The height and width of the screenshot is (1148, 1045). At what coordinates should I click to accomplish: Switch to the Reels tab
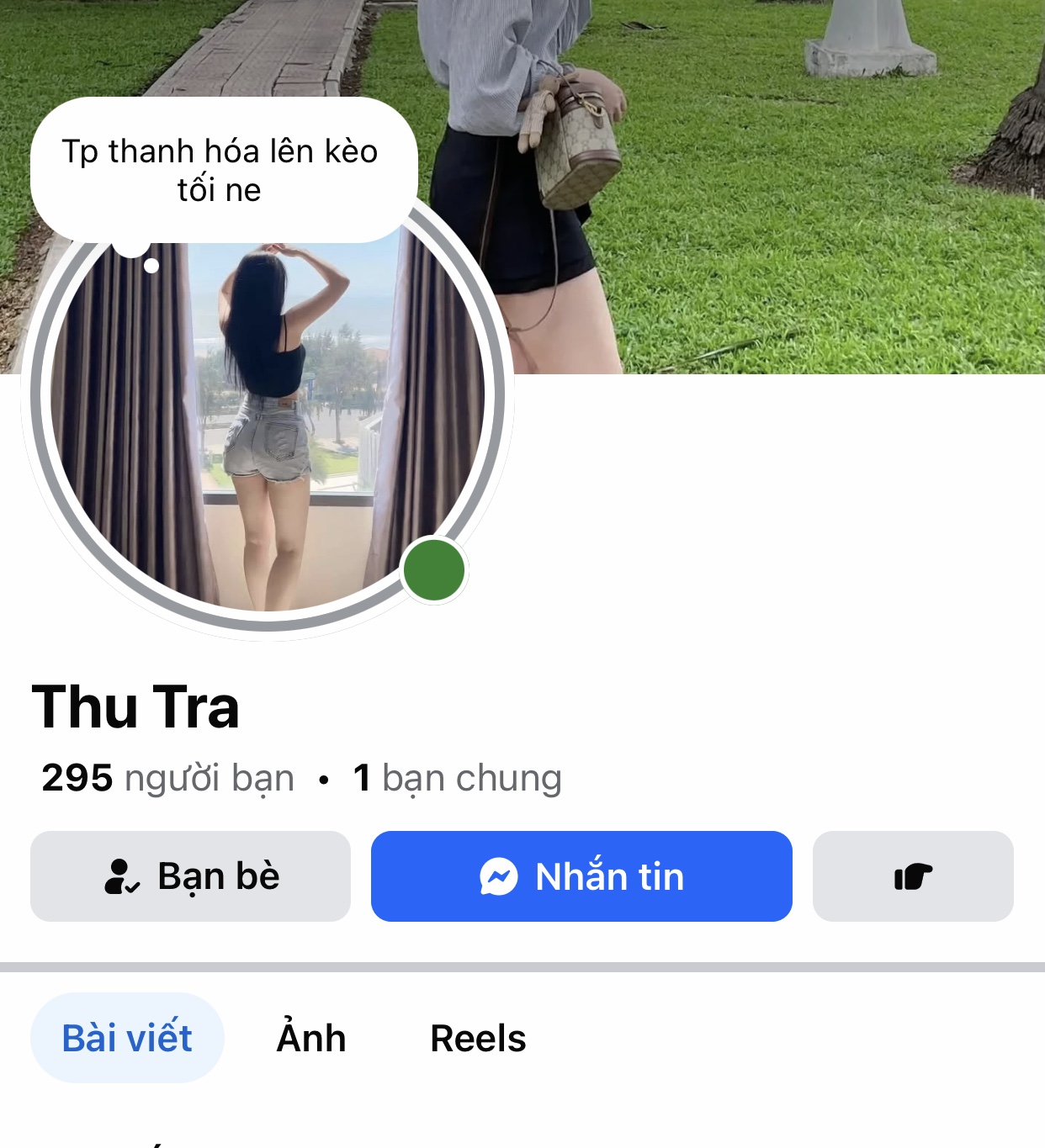pos(478,1038)
